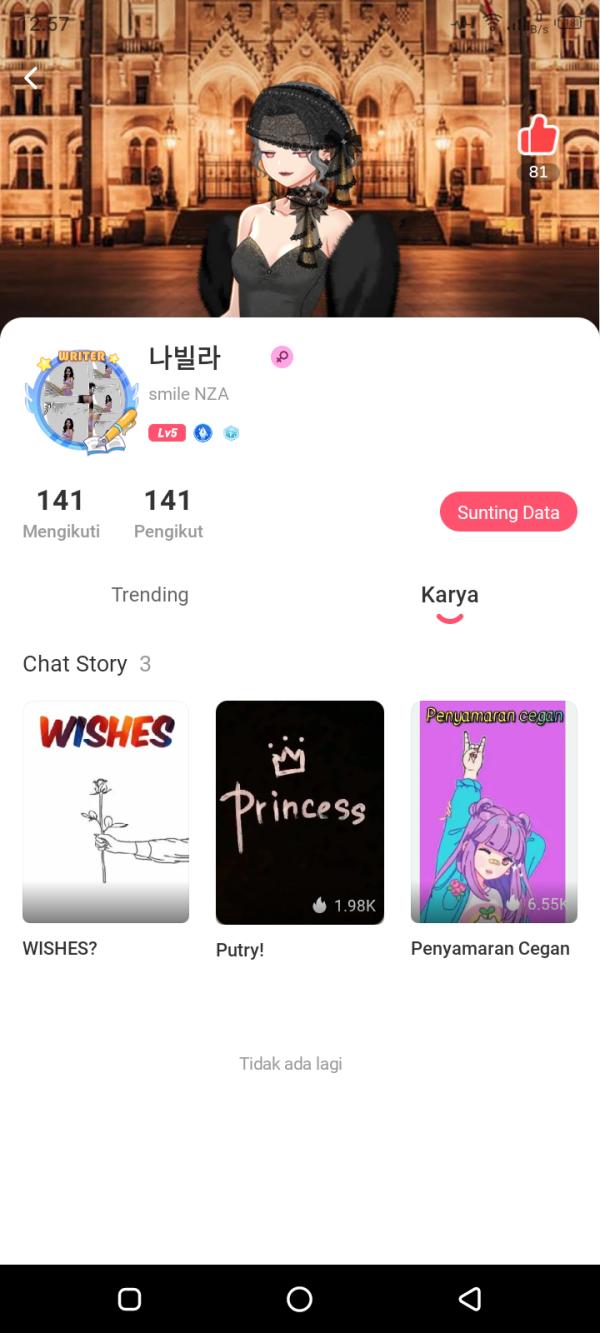Tap the Sunting Data button

(508, 512)
